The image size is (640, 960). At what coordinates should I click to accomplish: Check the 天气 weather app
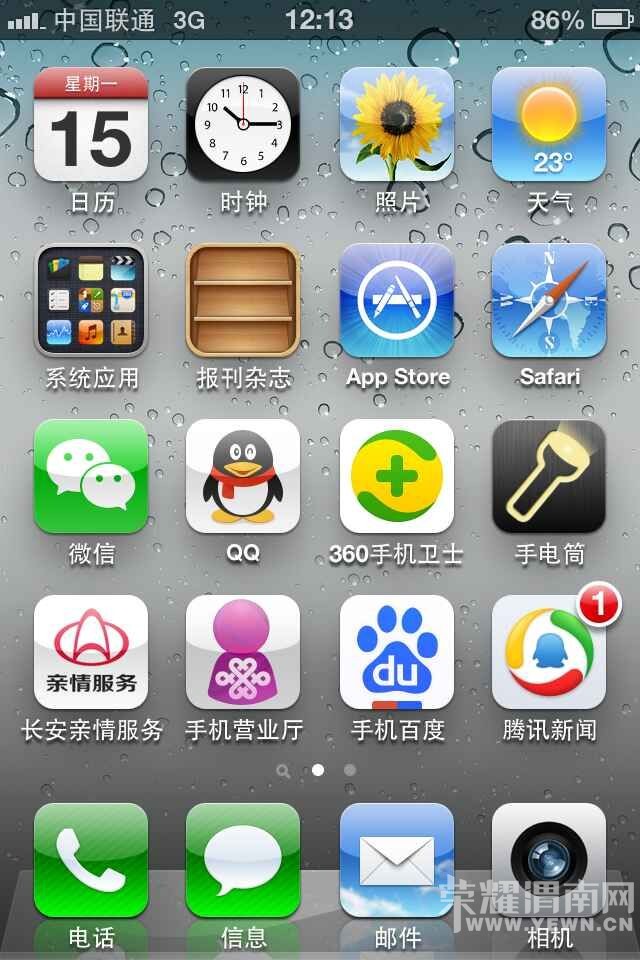coord(549,124)
